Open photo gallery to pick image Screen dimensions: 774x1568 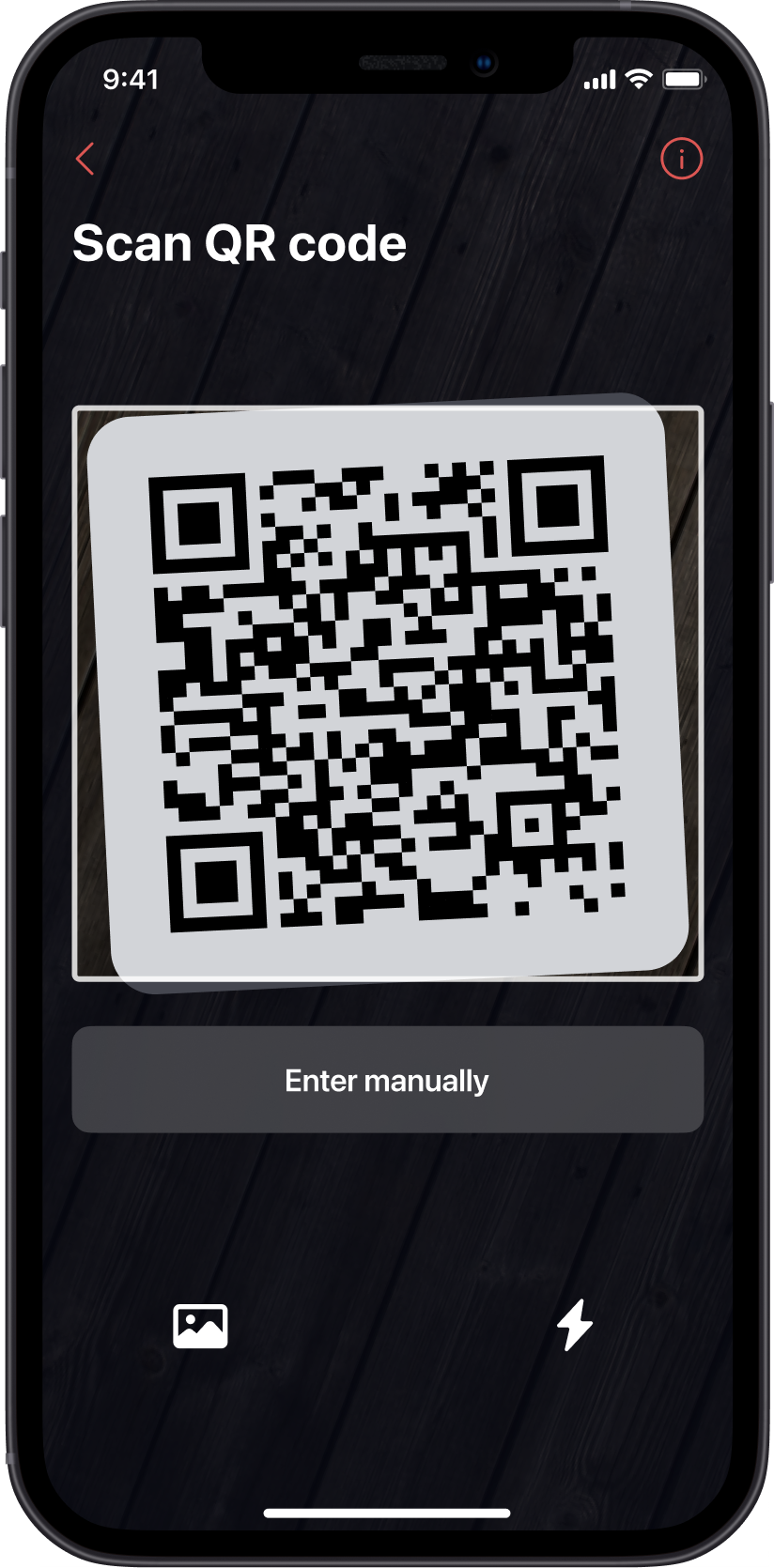[x=200, y=1326]
